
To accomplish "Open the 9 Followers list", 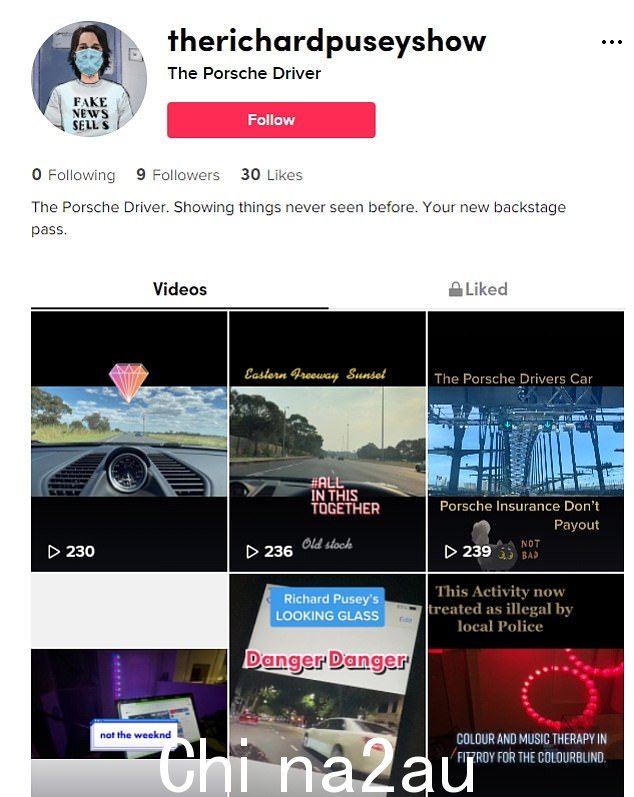I will pyautogui.click(x=178, y=175).
